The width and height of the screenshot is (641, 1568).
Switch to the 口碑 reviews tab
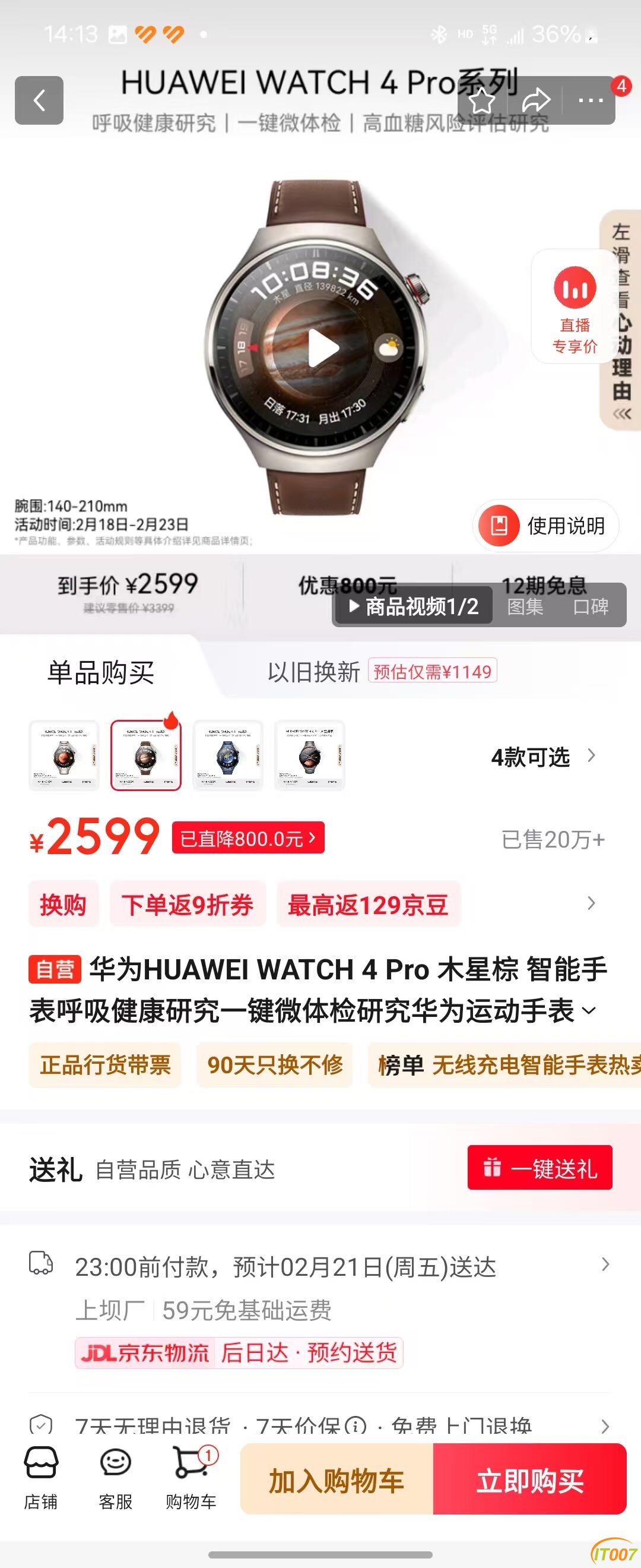point(591,606)
